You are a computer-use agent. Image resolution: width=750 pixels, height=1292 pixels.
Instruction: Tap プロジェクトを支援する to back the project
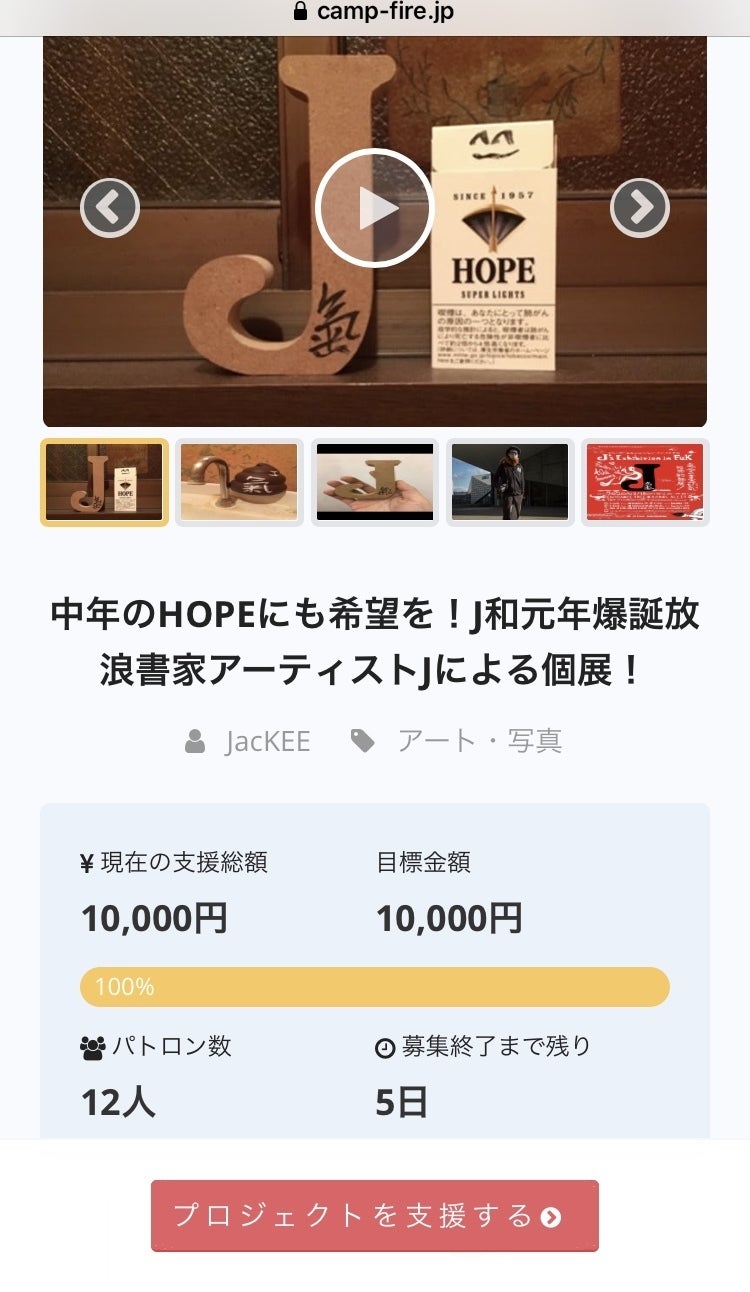pyautogui.click(x=375, y=1215)
